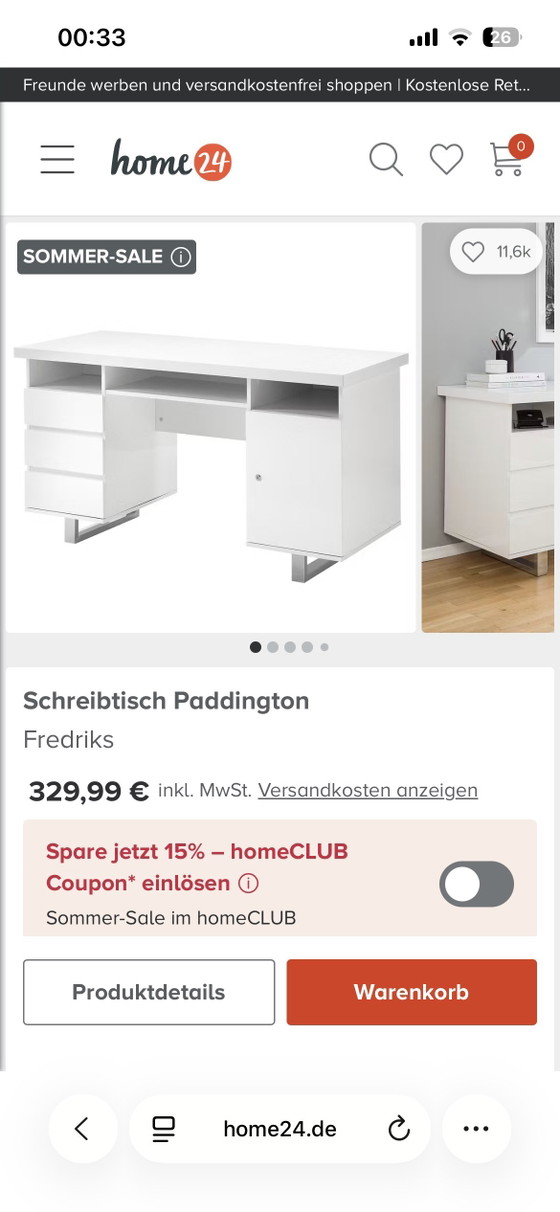Add desk to wishlist via 11,6k heart
Screen dimensions: 560x1212
coord(497,252)
